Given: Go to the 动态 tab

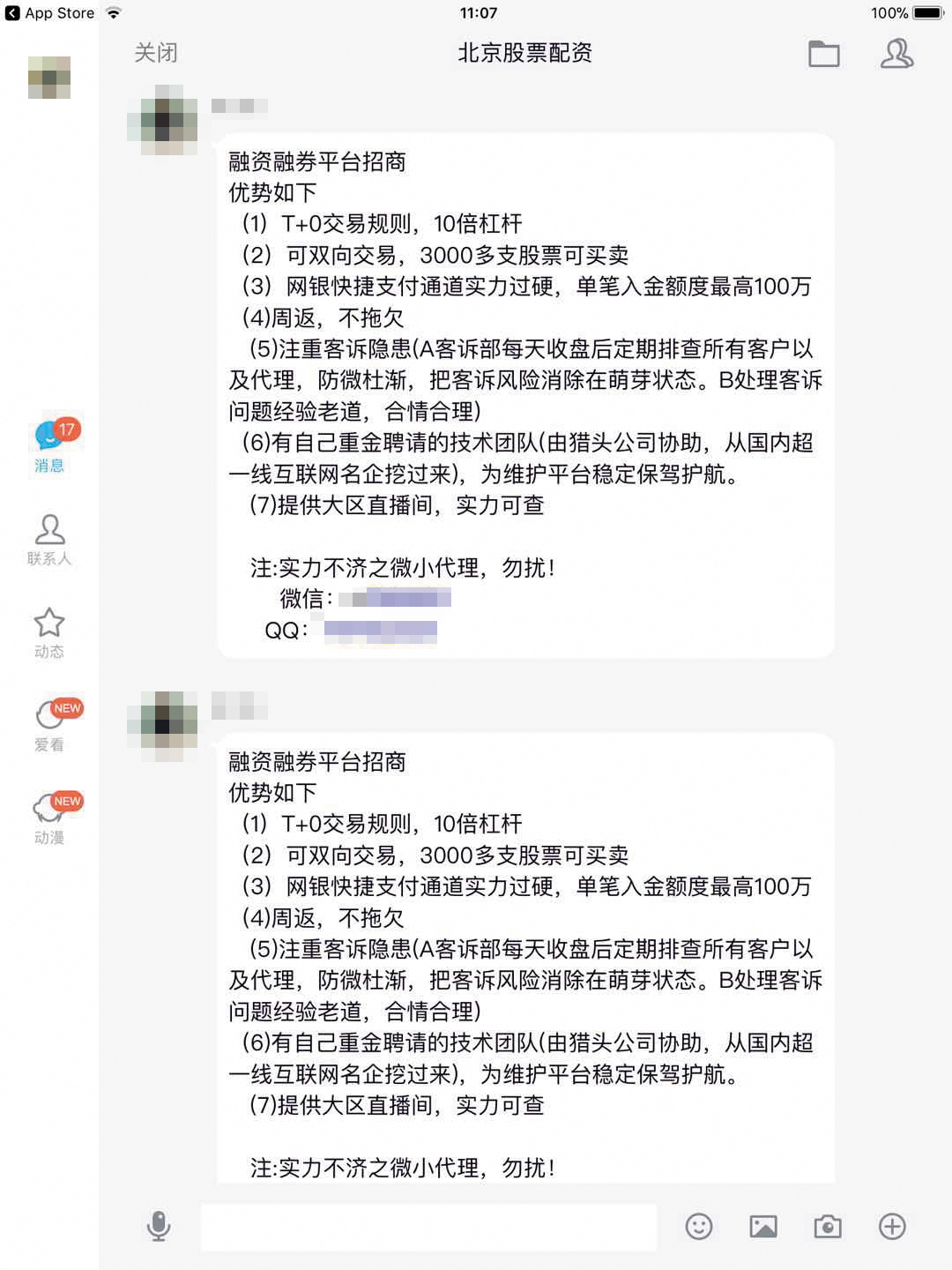Looking at the screenshot, I should [x=49, y=632].
